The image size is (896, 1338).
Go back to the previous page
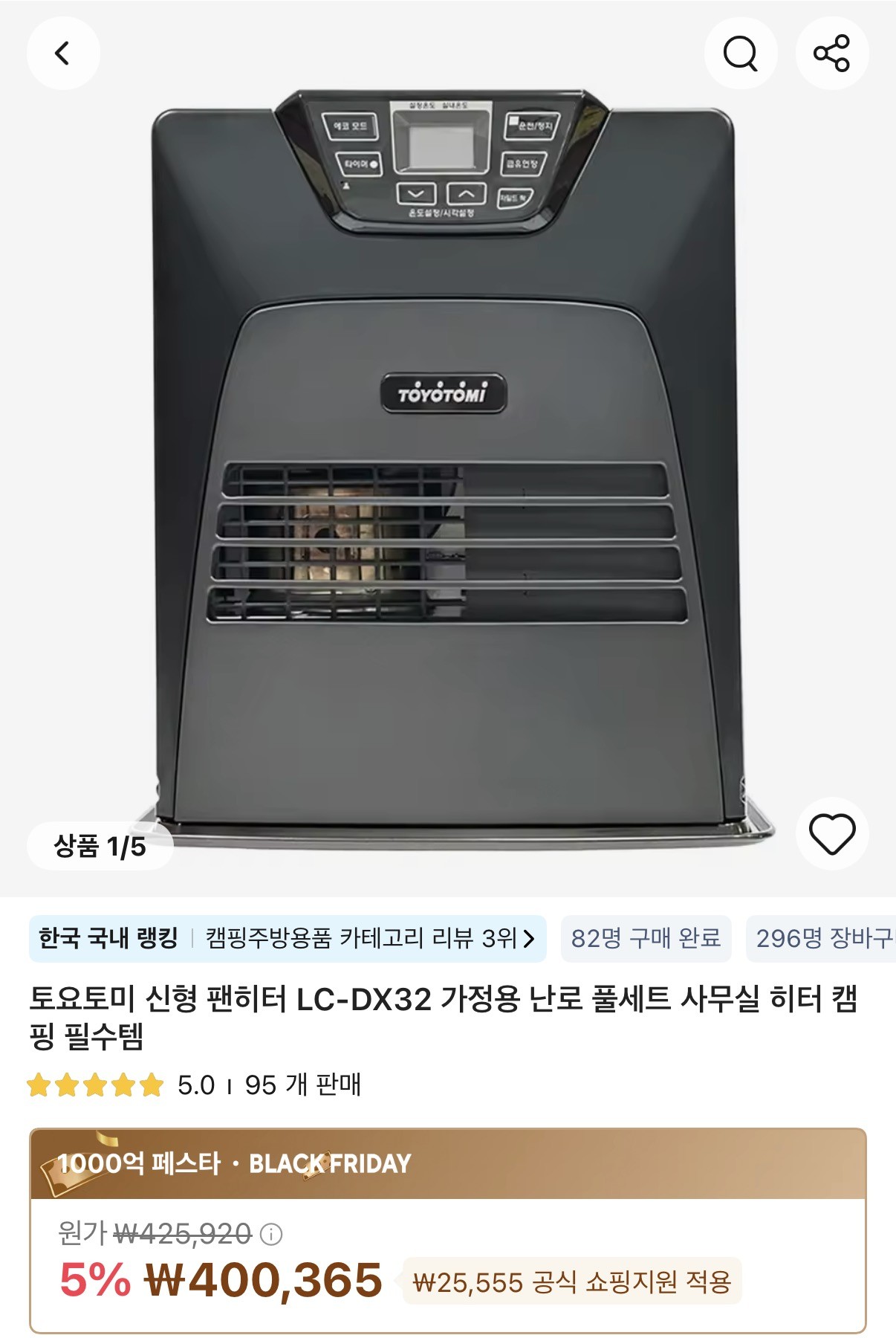[x=63, y=54]
